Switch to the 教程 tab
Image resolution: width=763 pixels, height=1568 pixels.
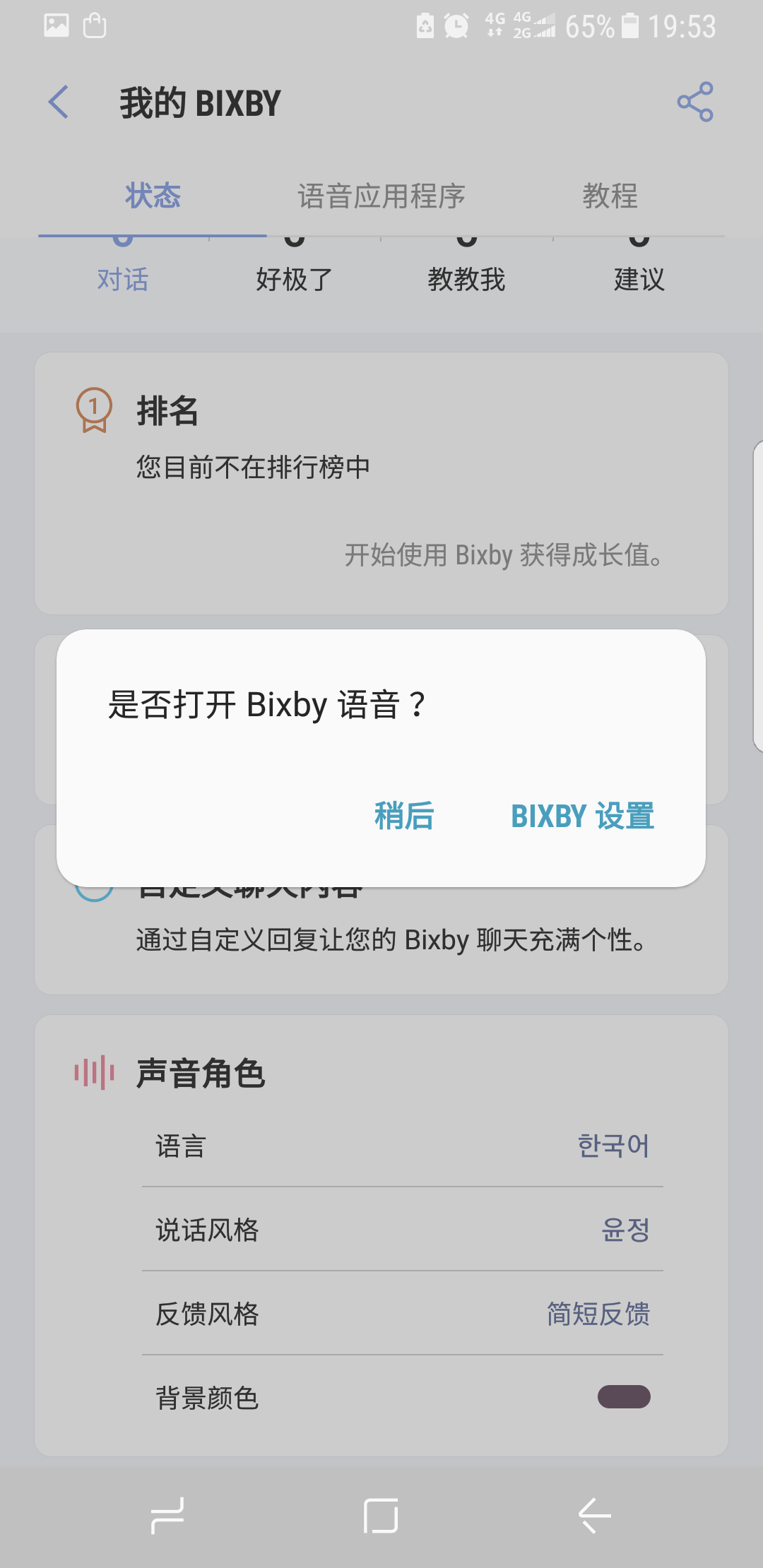click(x=610, y=196)
